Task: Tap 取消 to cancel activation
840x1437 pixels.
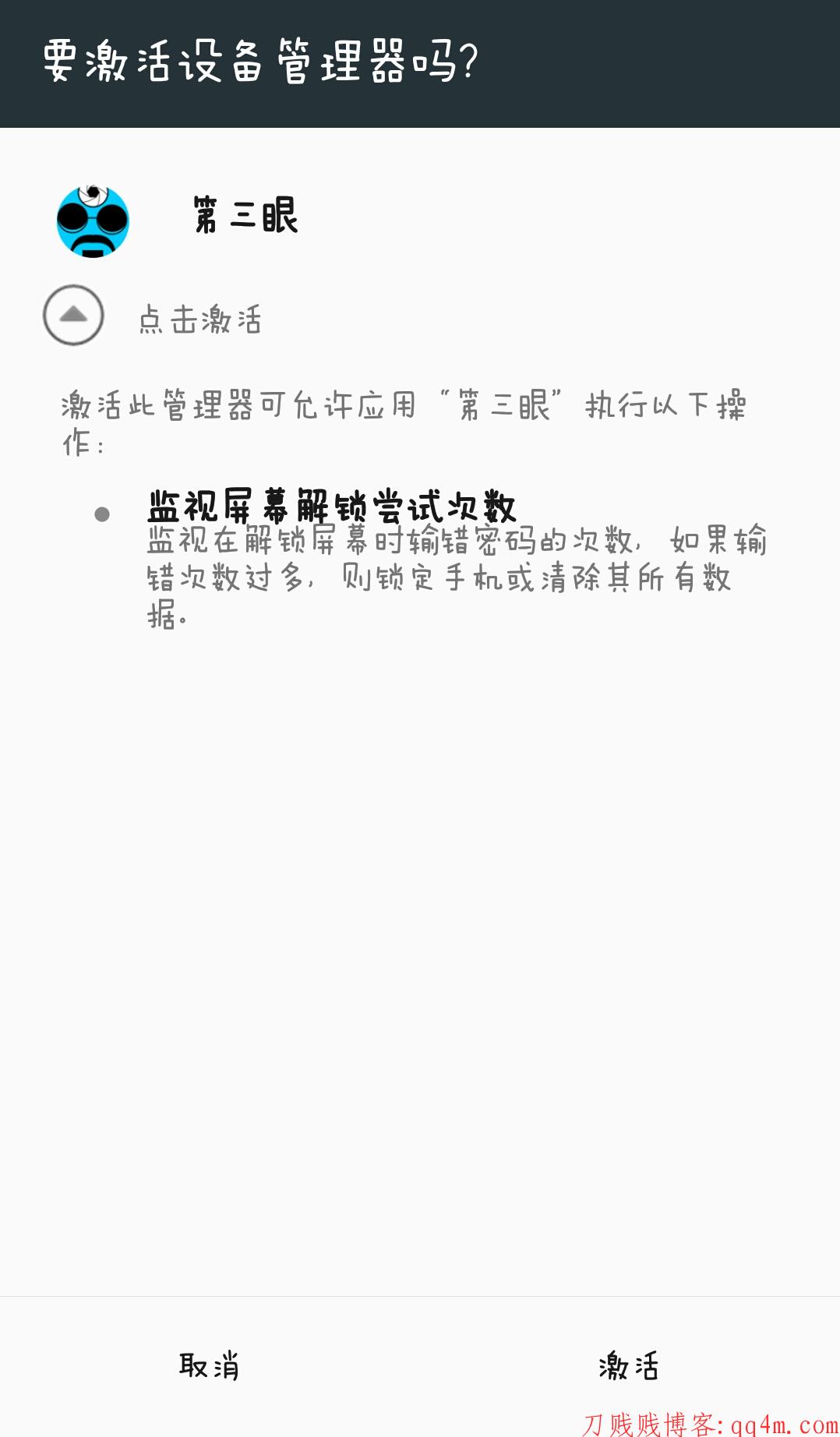Action: tap(210, 1366)
